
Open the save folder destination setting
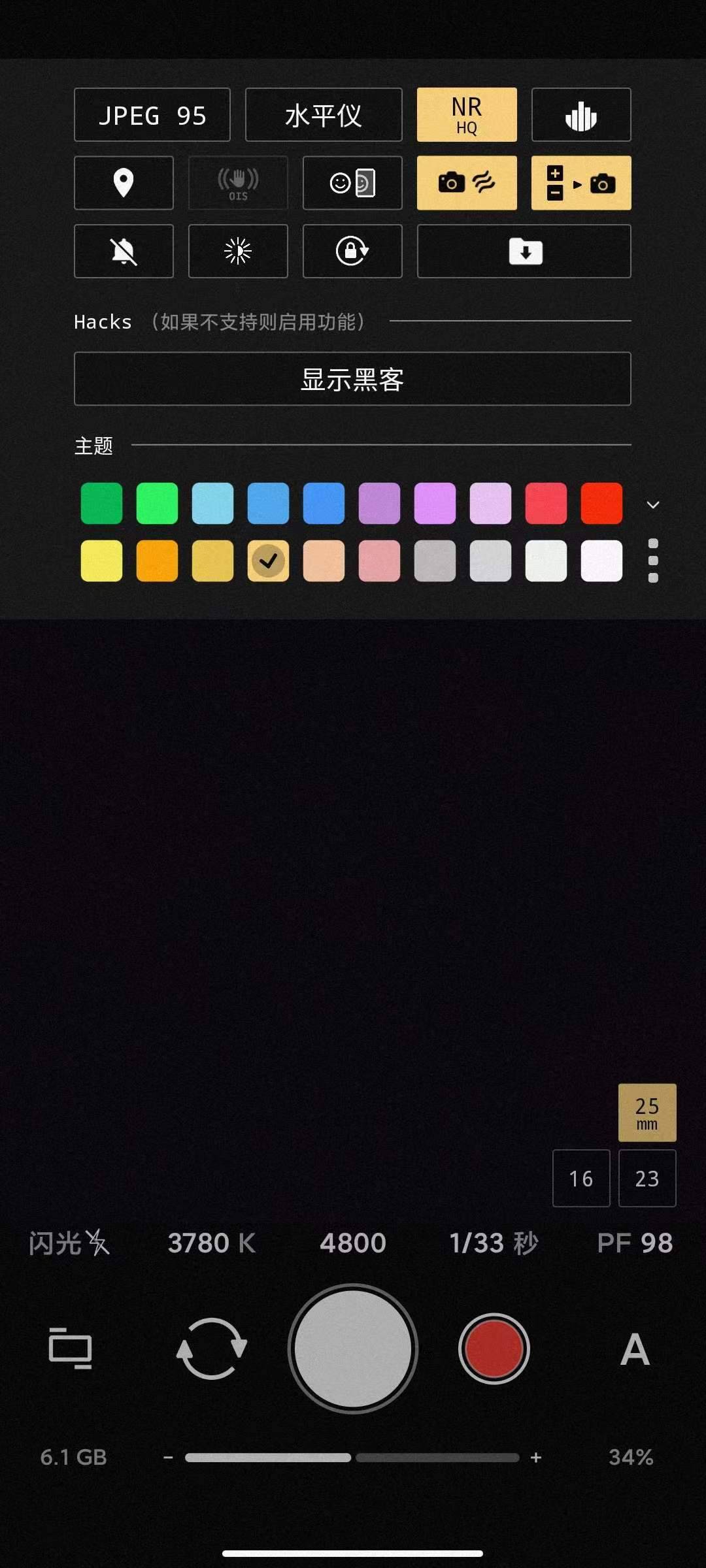pyautogui.click(x=524, y=252)
